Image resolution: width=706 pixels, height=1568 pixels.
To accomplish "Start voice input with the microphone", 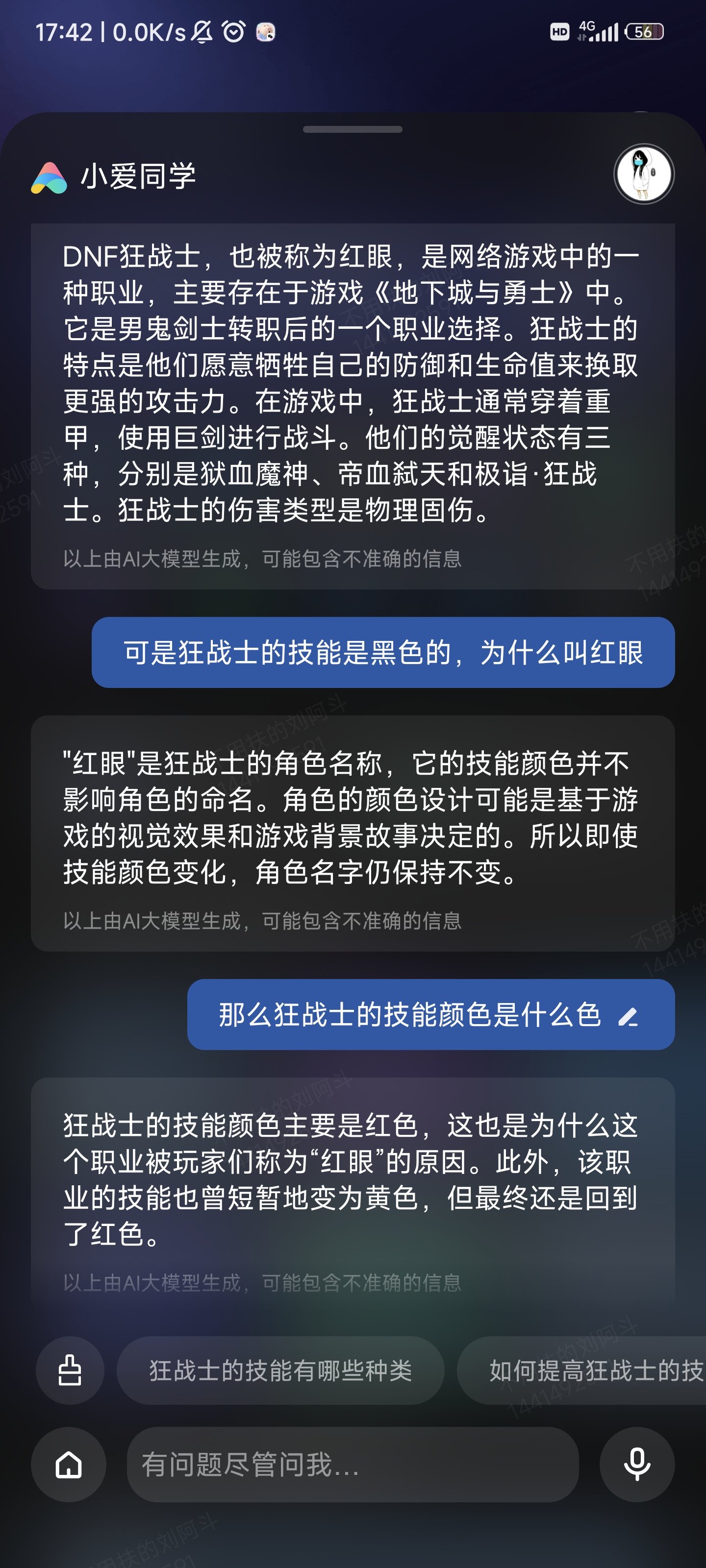I will (x=636, y=1464).
